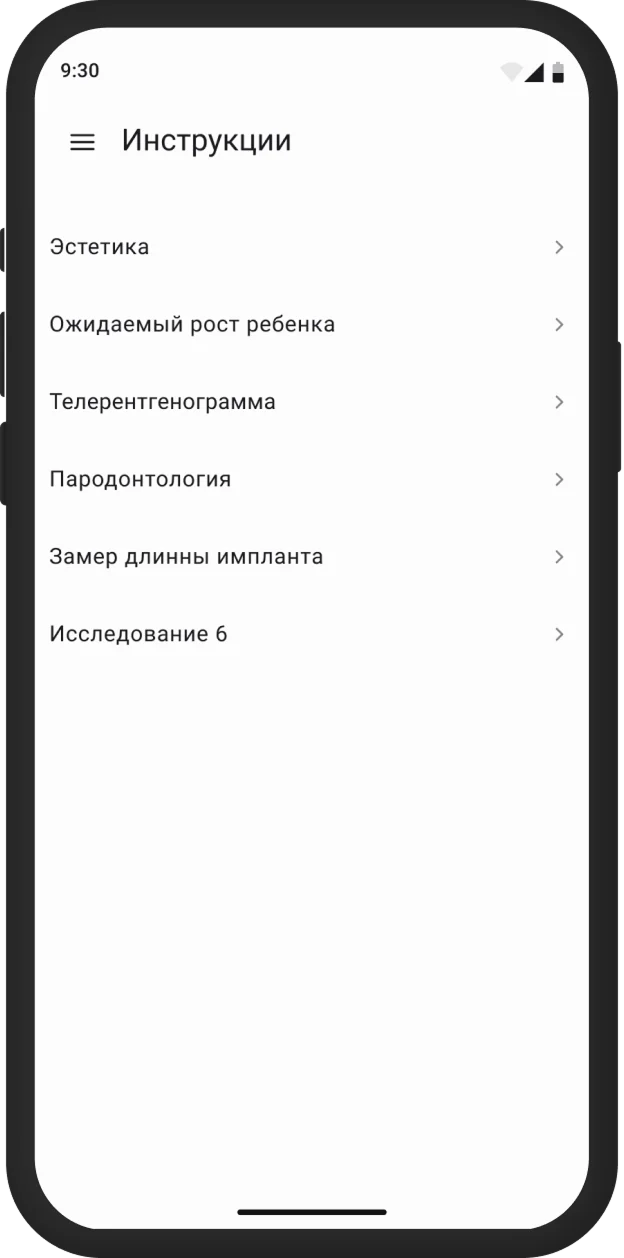Go to Пародонтология

(x=311, y=479)
